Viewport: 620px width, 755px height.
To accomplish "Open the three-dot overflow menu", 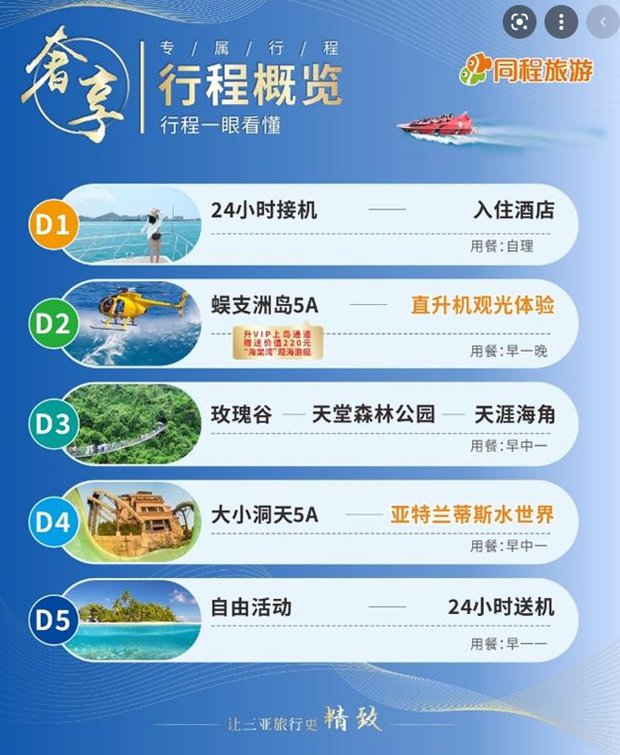I will pyautogui.click(x=561, y=22).
